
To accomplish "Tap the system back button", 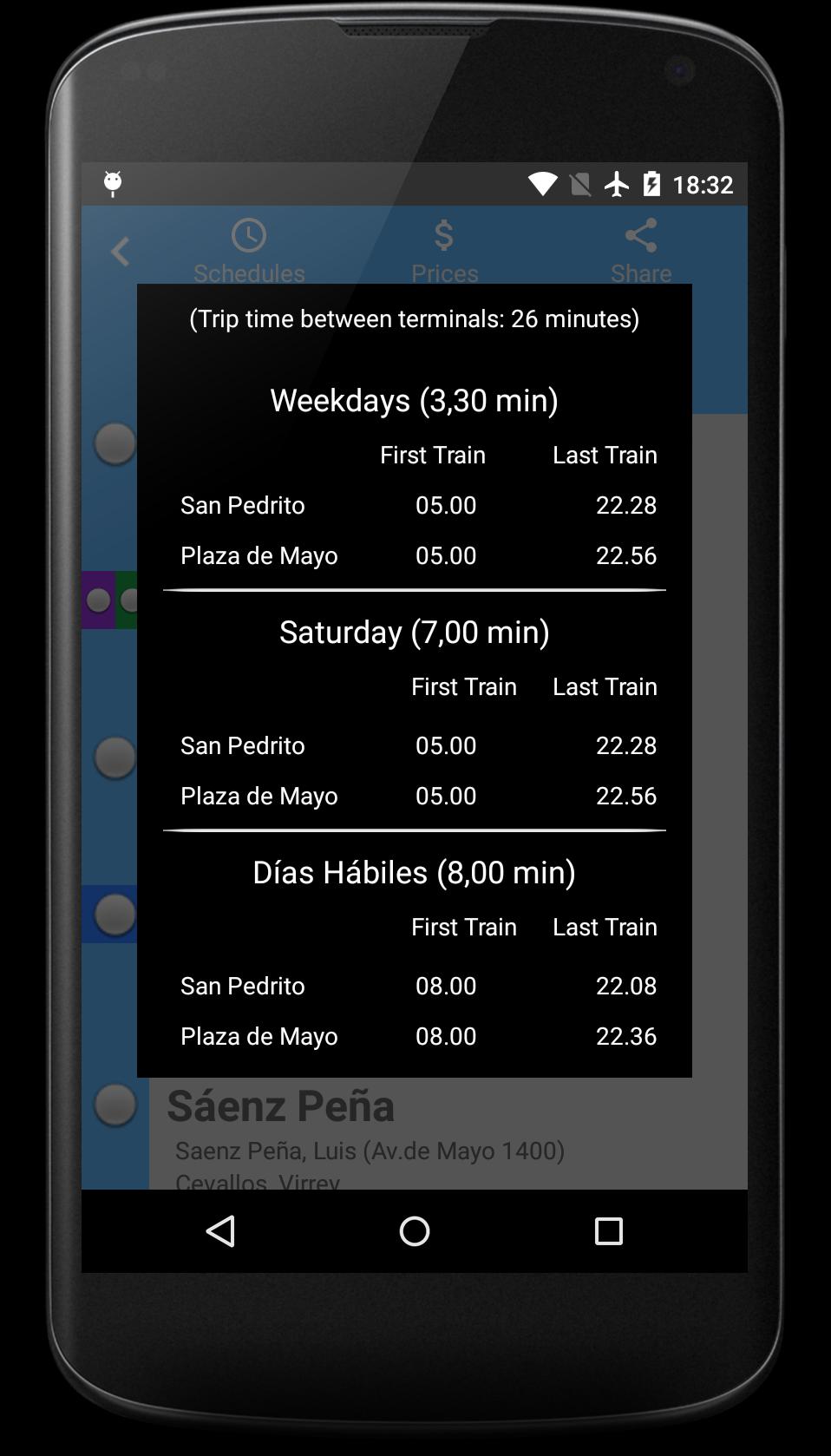I will (x=220, y=1230).
